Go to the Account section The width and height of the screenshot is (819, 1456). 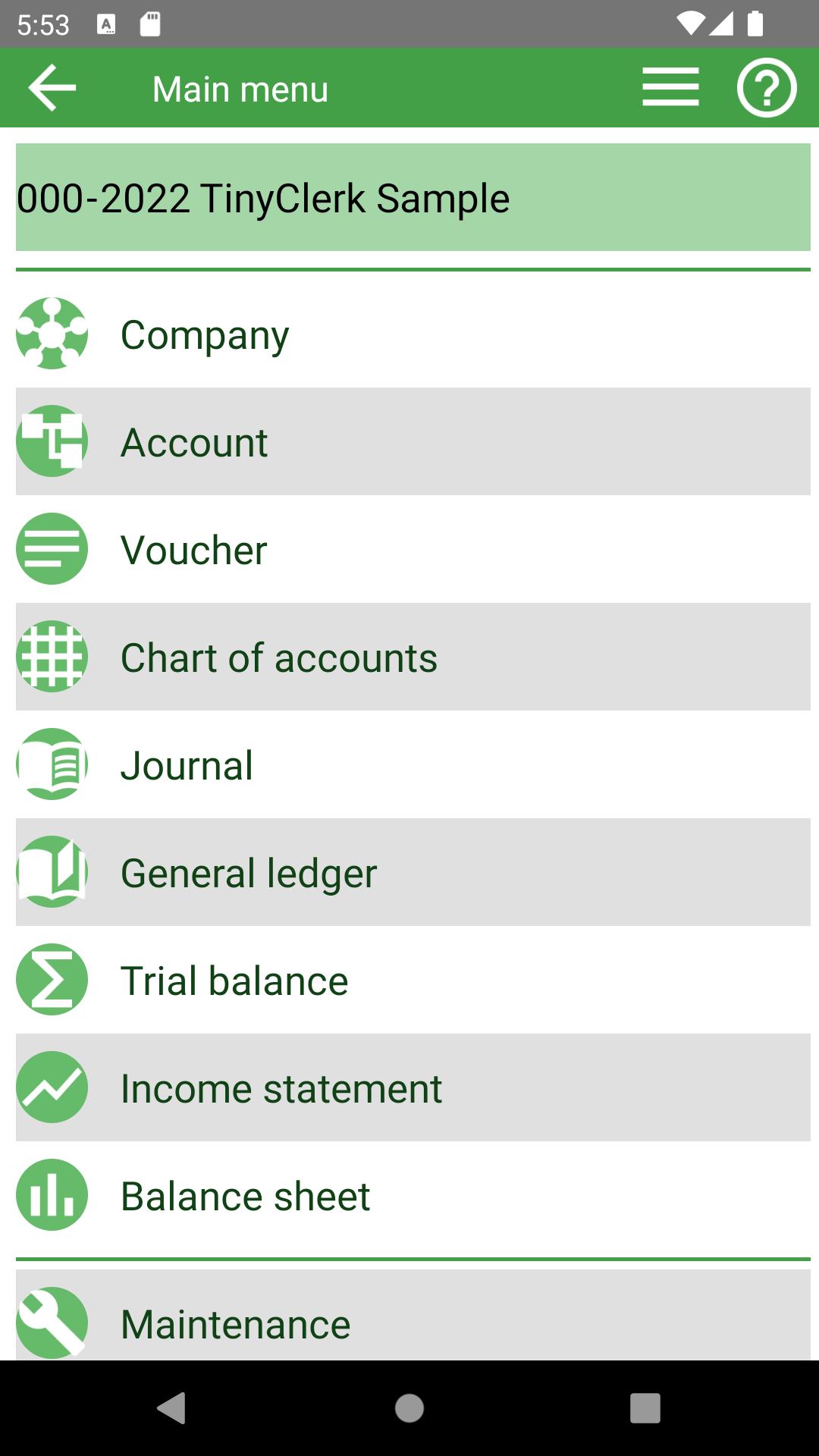[413, 442]
